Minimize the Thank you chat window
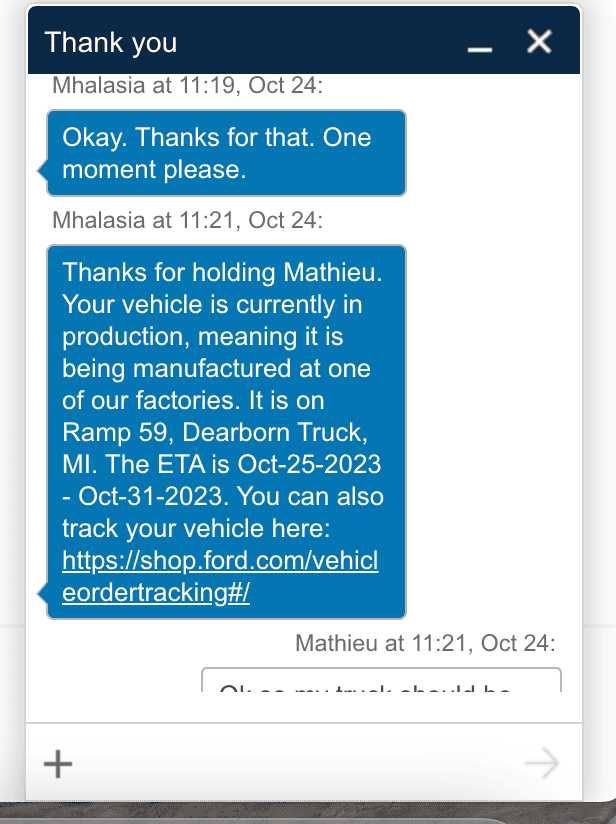 pos(480,43)
